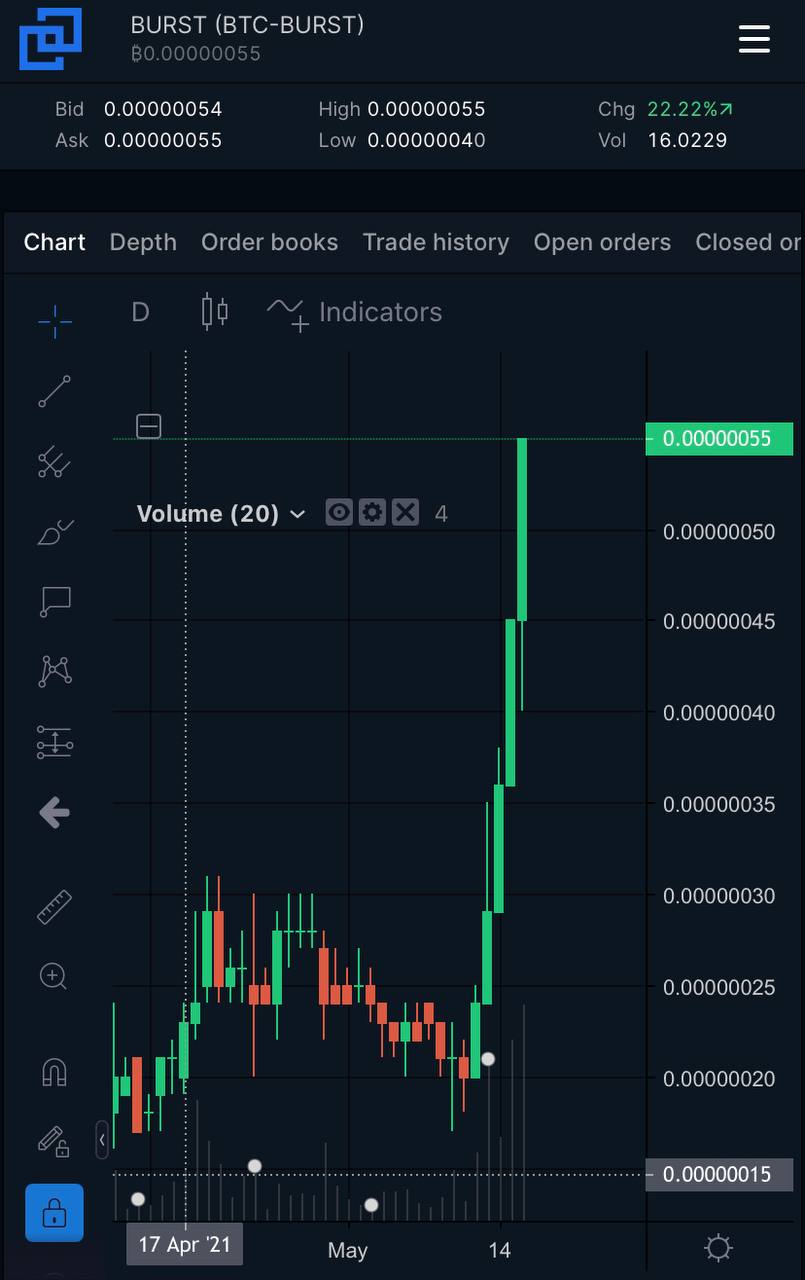Open the Indicators list

pos(355,312)
